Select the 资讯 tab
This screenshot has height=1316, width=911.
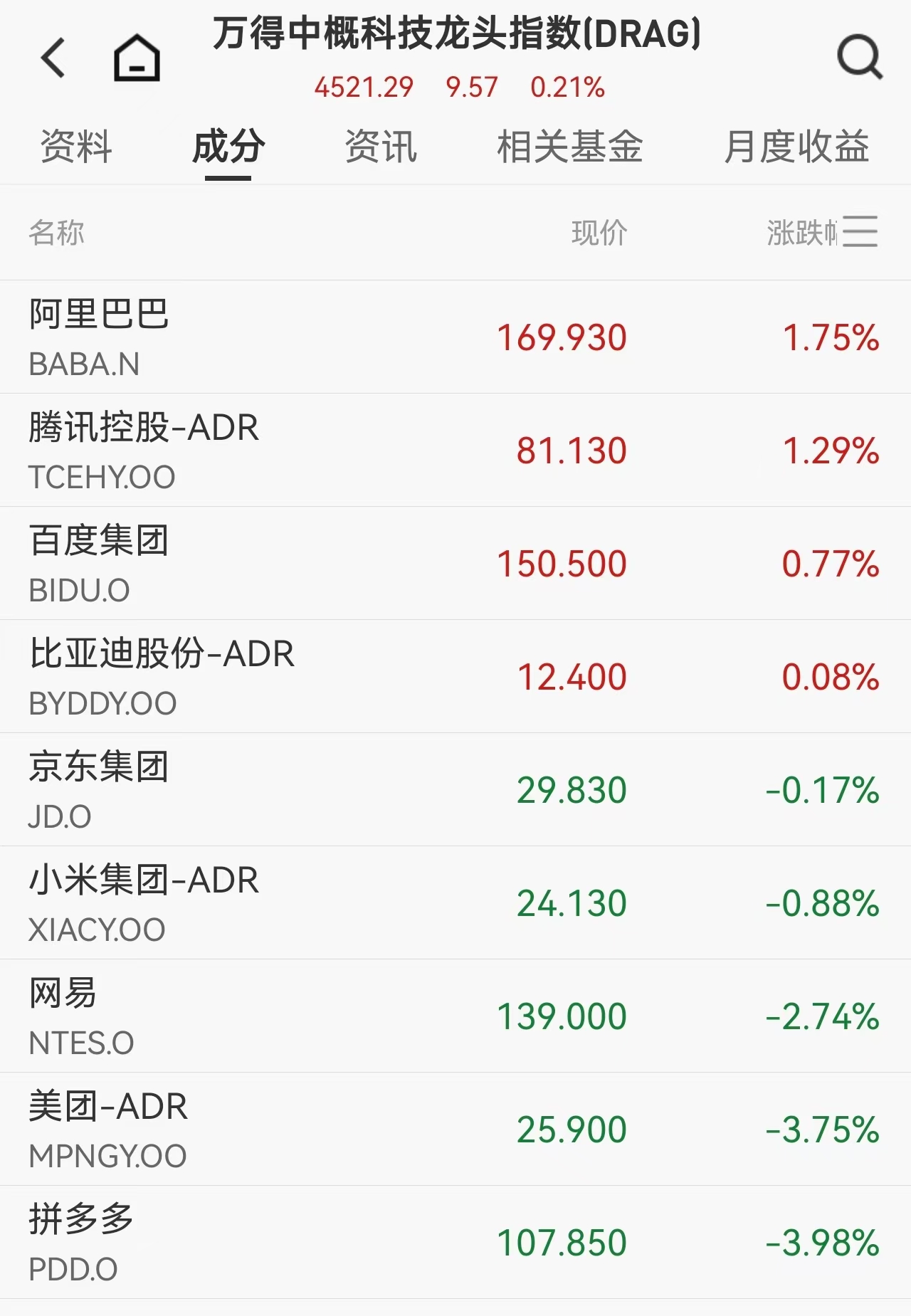[x=381, y=147]
